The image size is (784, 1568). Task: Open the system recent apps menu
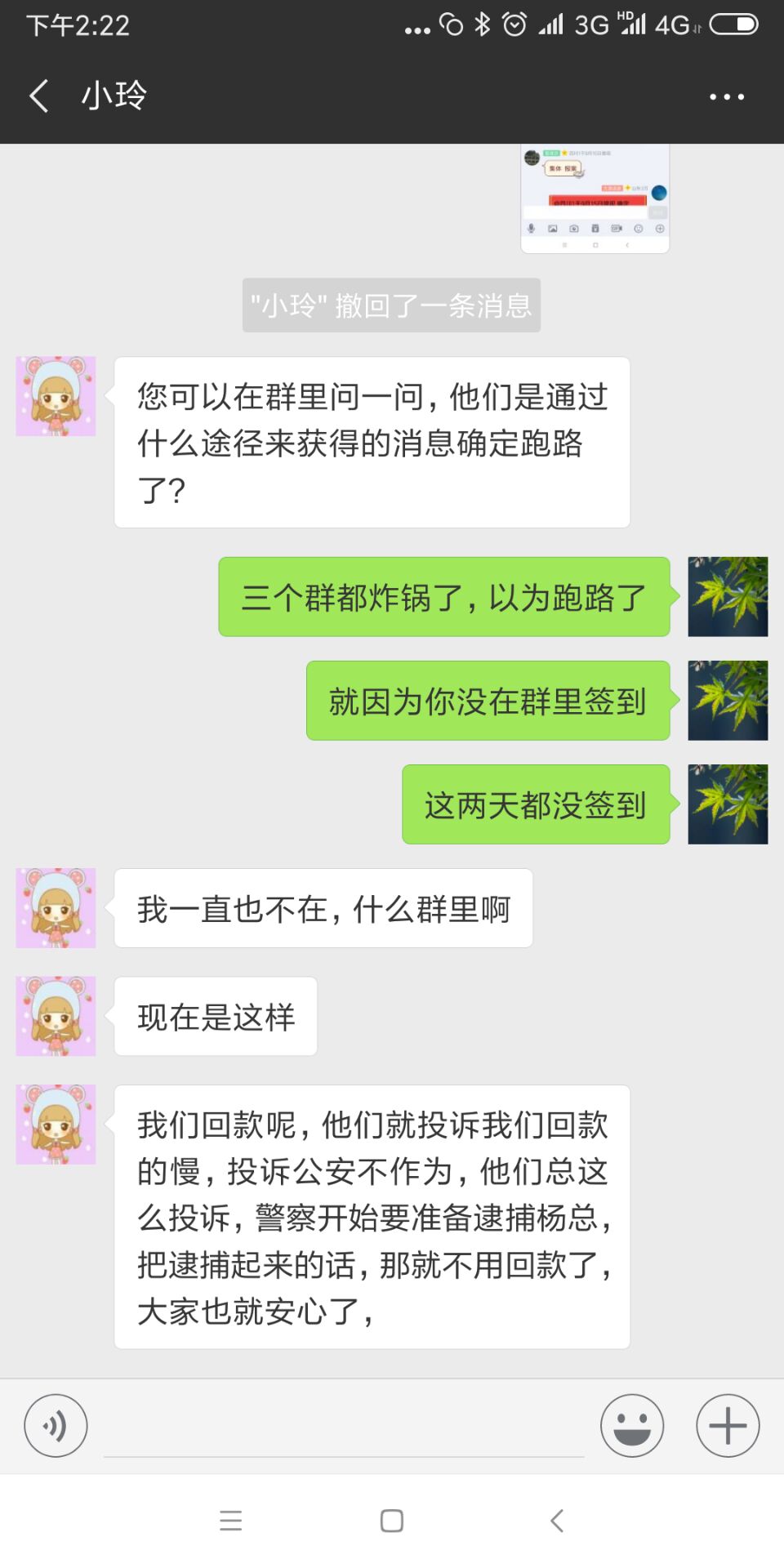coord(231,1521)
